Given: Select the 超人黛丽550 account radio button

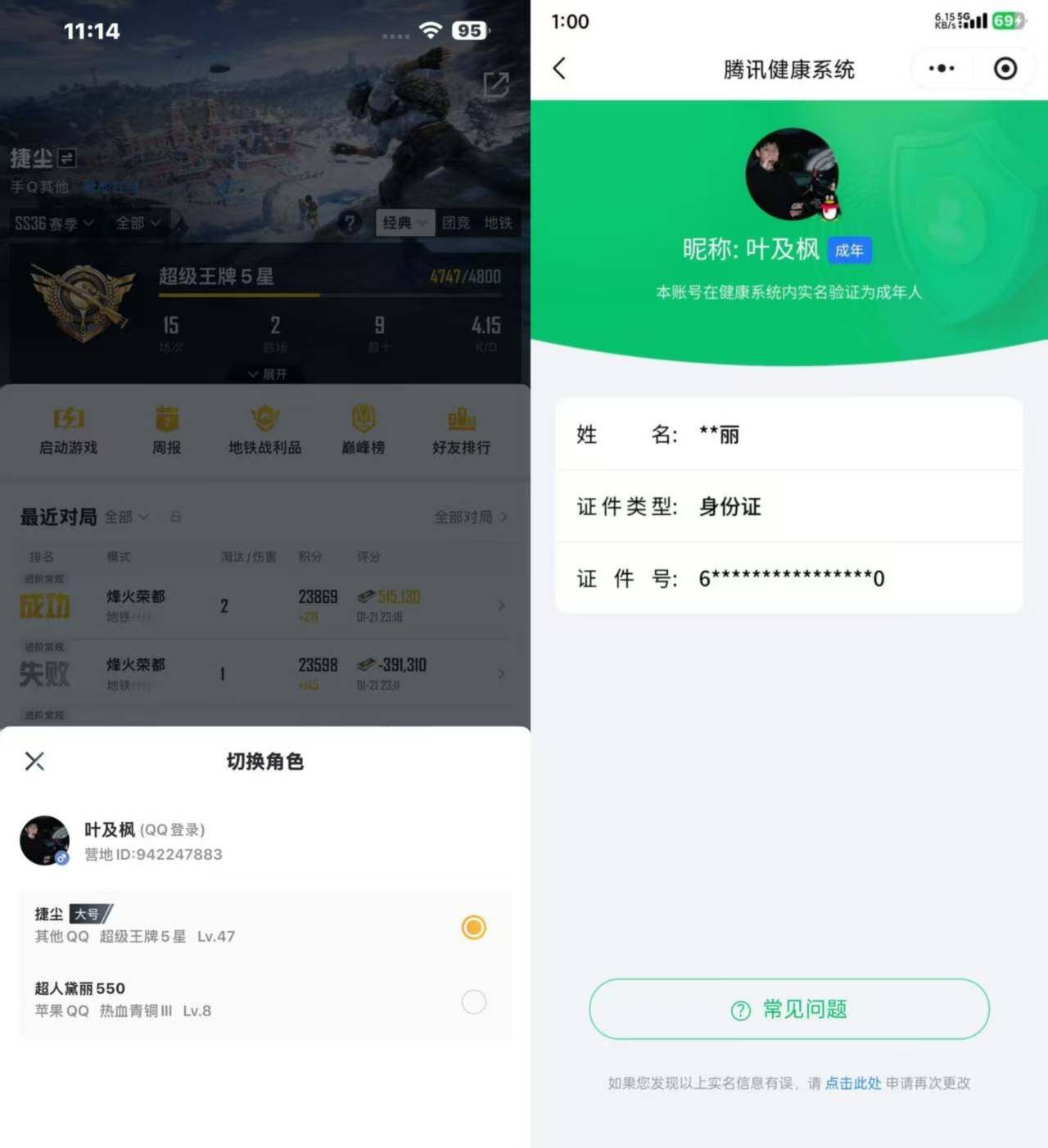Looking at the screenshot, I should (x=473, y=1002).
